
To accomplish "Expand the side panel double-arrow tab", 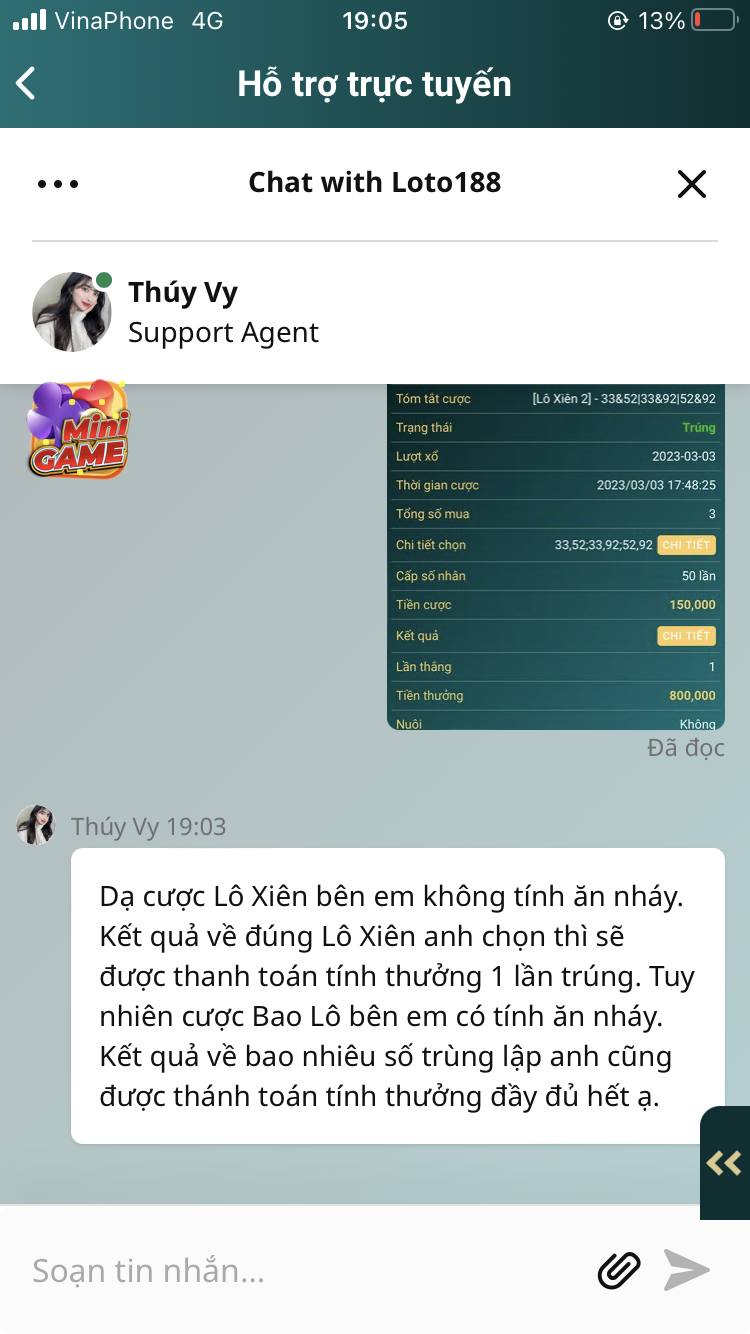I will tap(725, 1162).
